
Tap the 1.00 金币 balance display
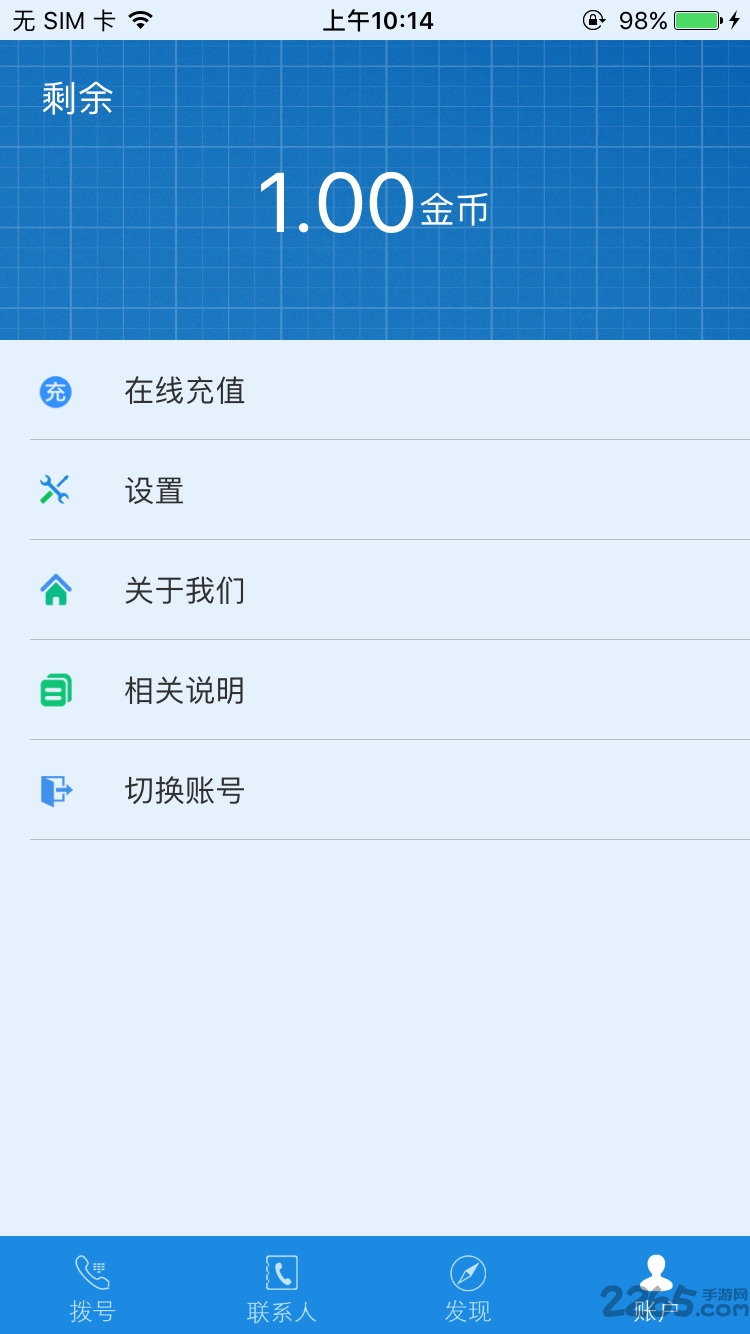tap(375, 205)
